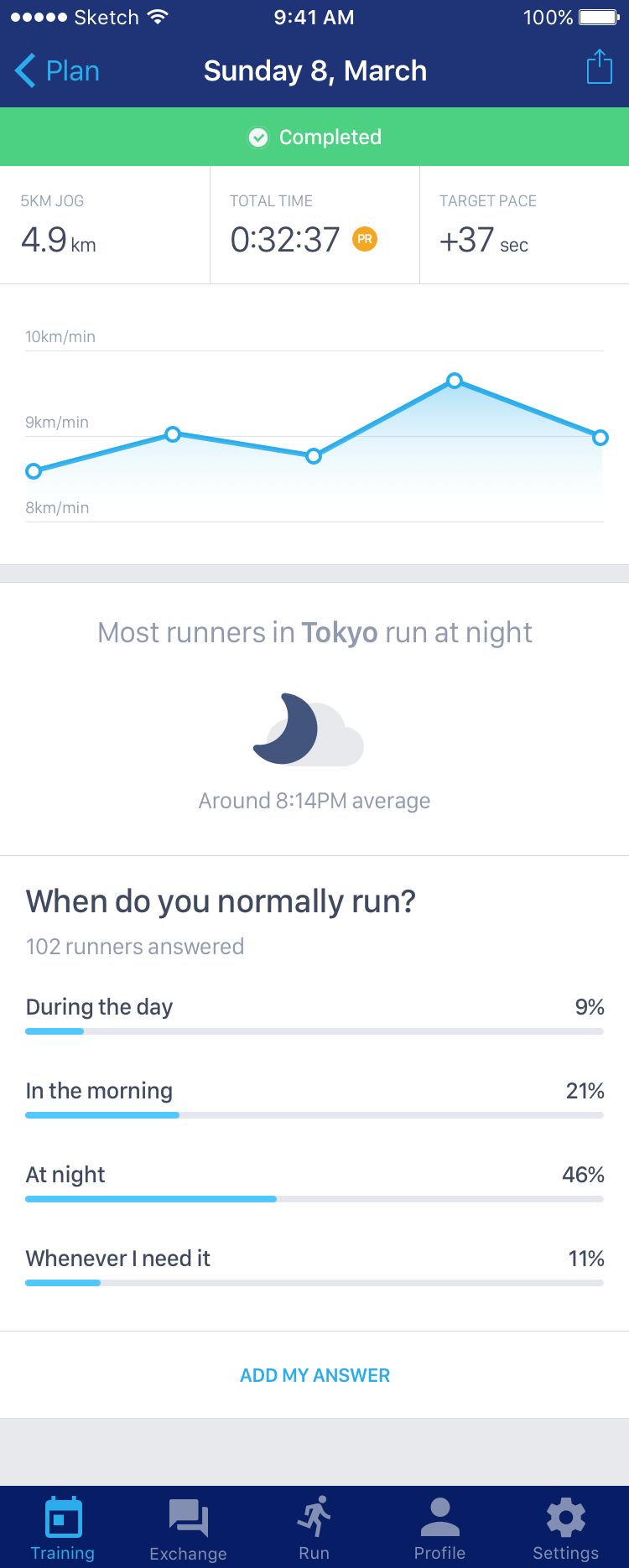Open the Settings gear icon
The height and width of the screenshot is (1568, 629).
[x=565, y=1516]
